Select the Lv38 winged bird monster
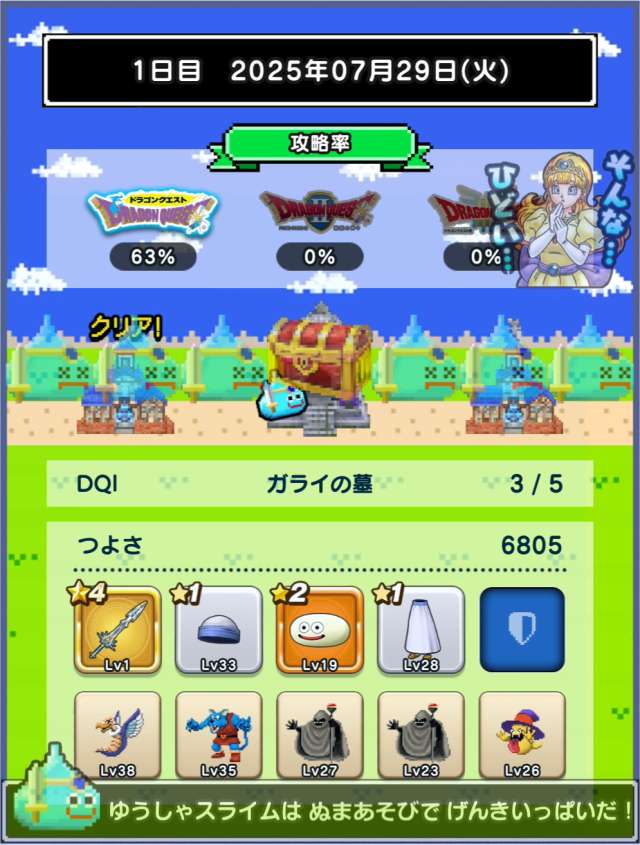The image size is (640, 845). click(118, 735)
